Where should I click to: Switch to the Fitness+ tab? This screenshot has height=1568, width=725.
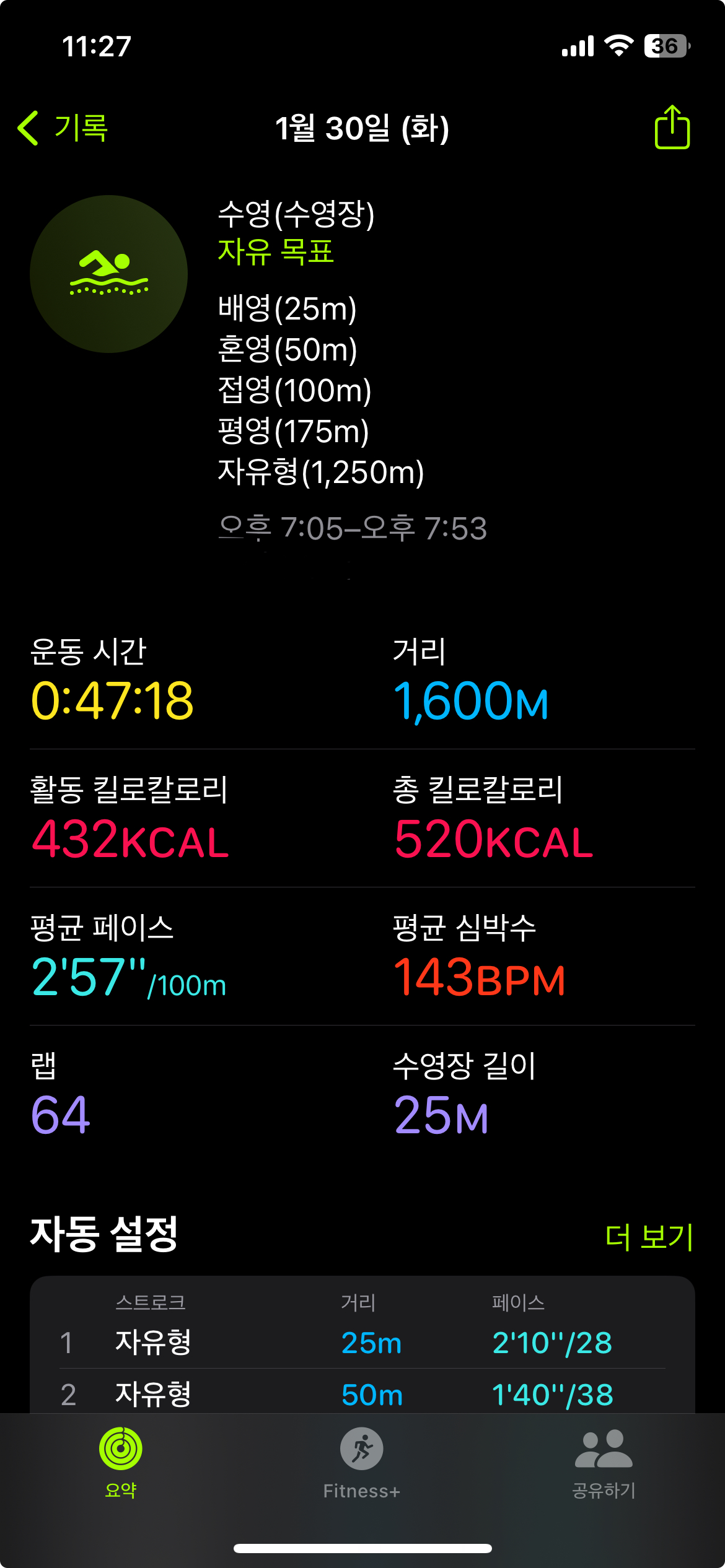(x=362, y=1463)
